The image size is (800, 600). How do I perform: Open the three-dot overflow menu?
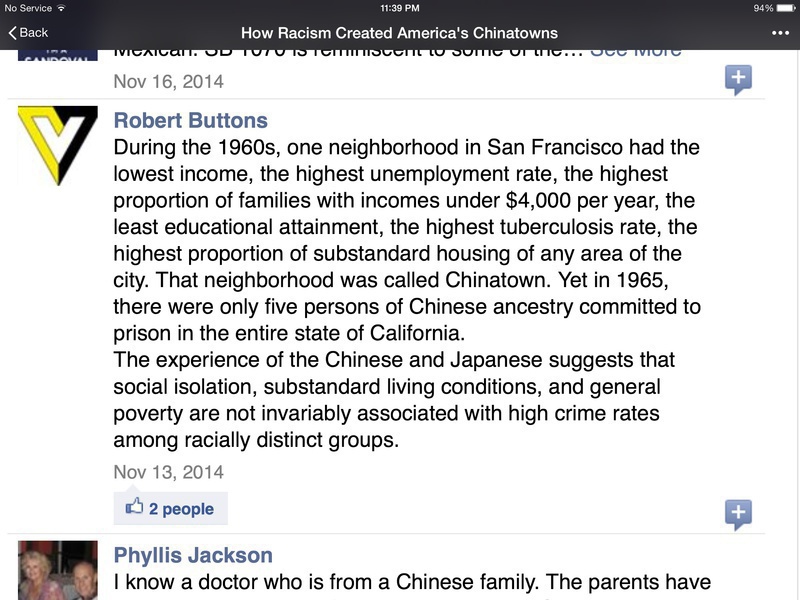[x=780, y=32]
